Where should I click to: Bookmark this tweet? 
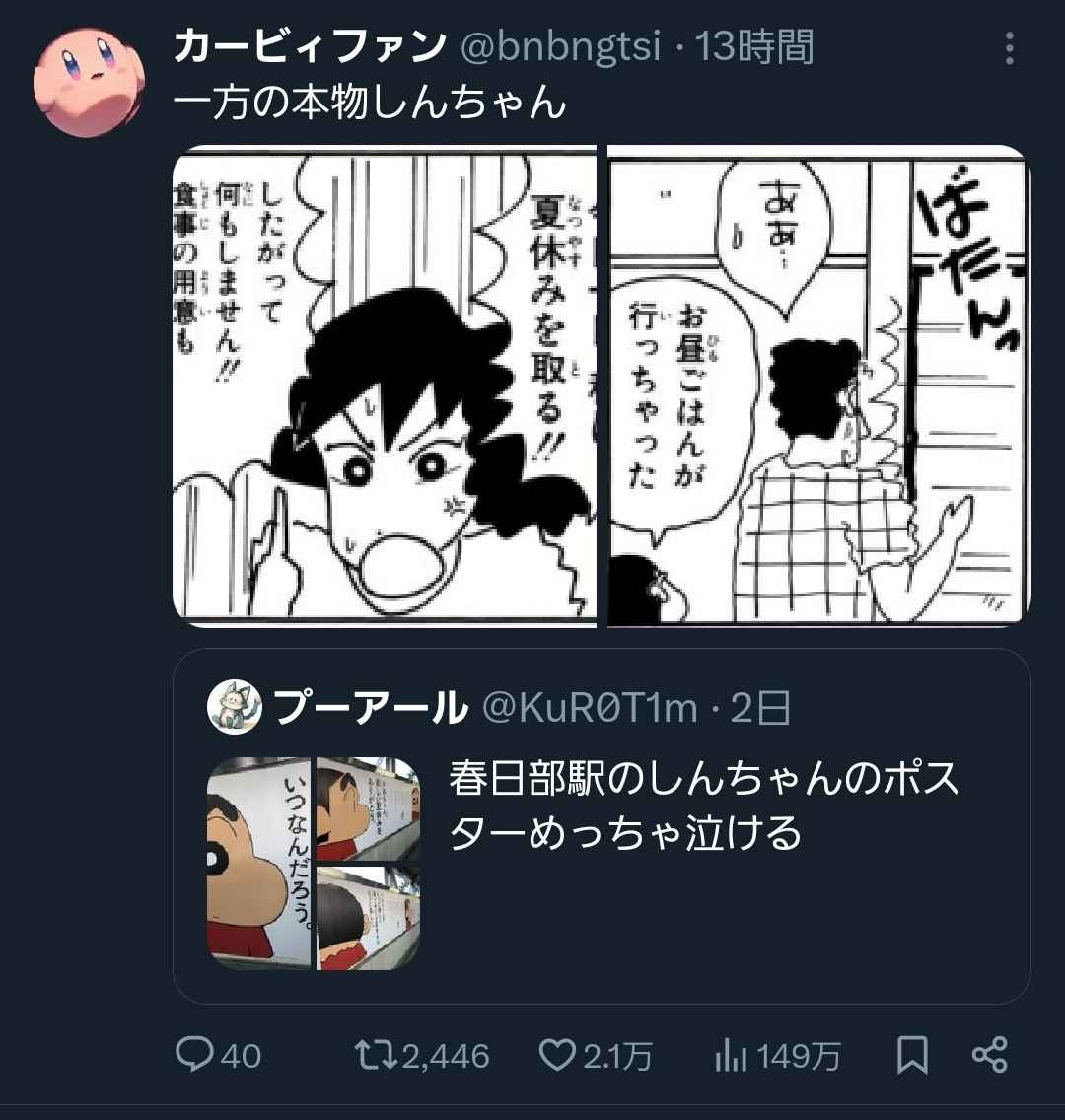pyautogui.click(x=912, y=1057)
